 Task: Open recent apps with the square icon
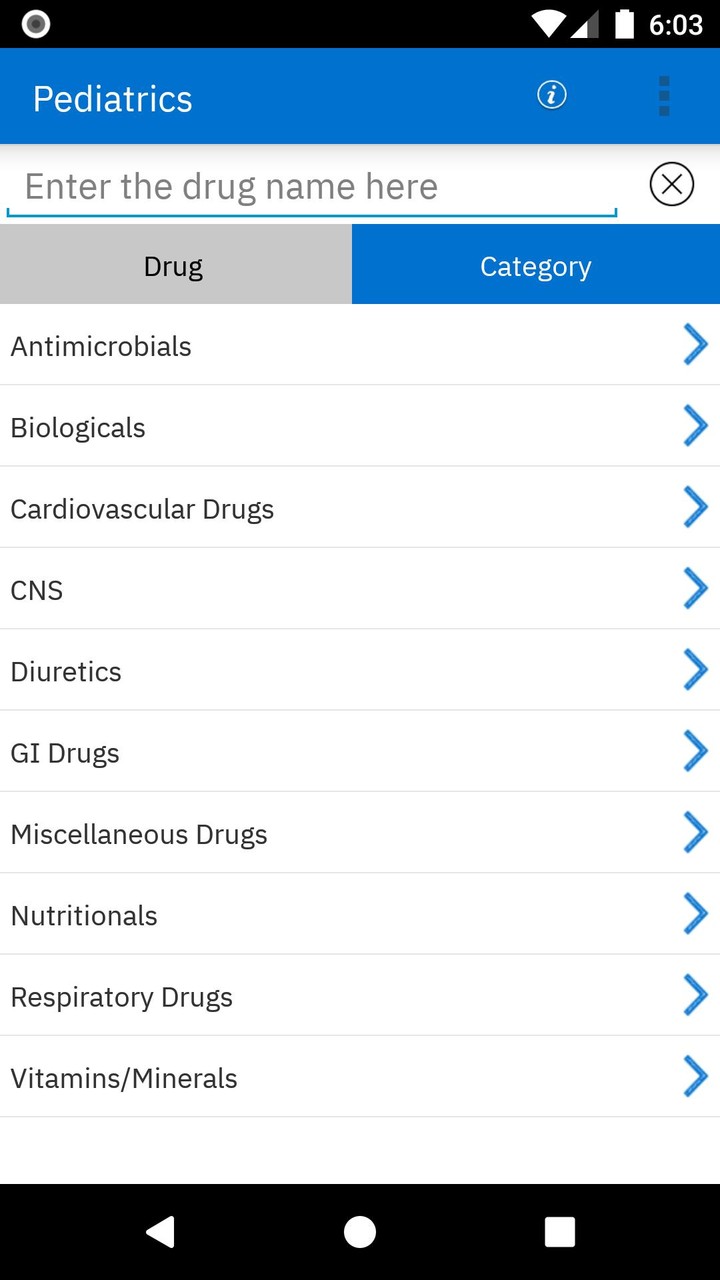coord(560,1232)
